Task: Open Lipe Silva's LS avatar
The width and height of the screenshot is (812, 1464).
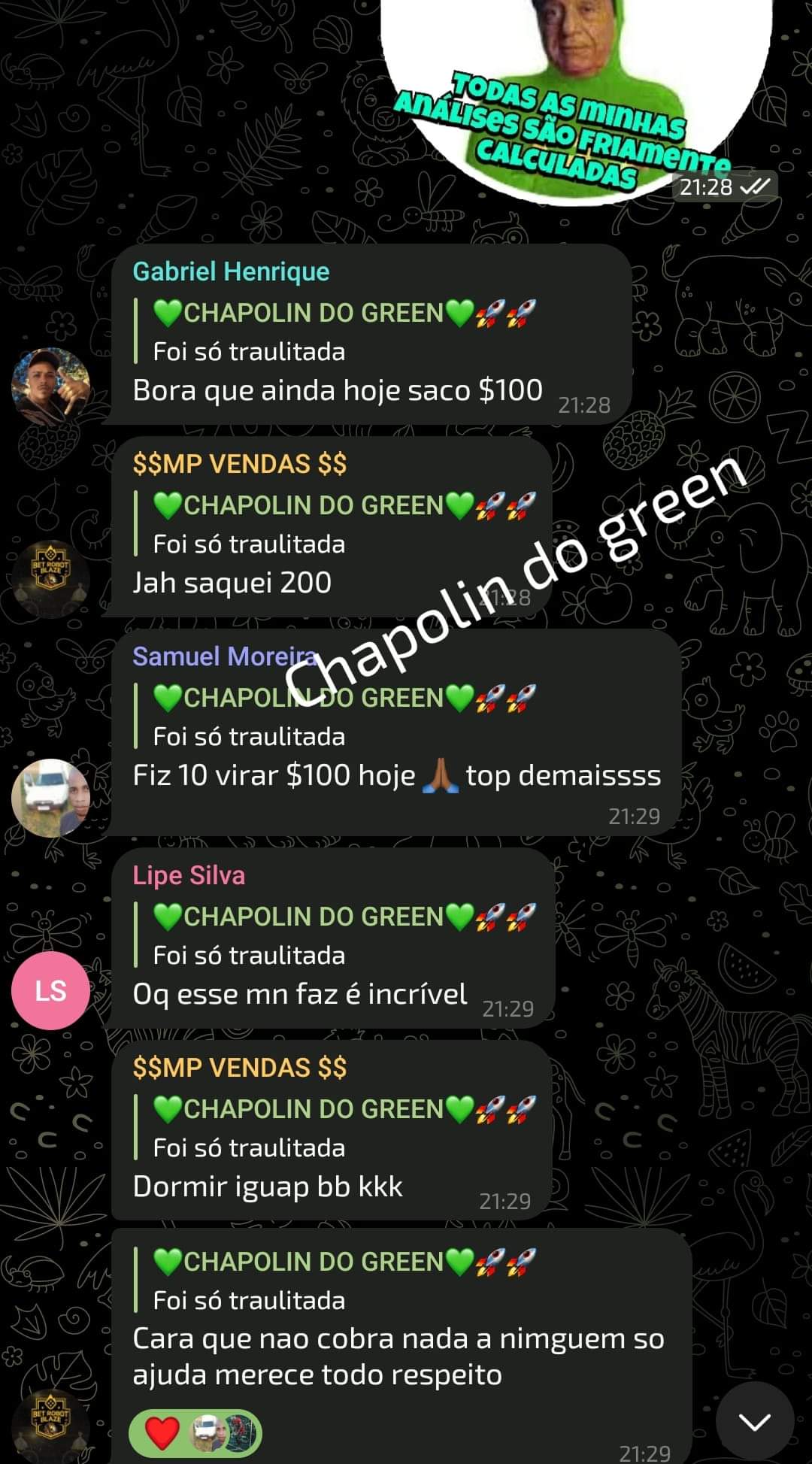Action: click(x=50, y=990)
